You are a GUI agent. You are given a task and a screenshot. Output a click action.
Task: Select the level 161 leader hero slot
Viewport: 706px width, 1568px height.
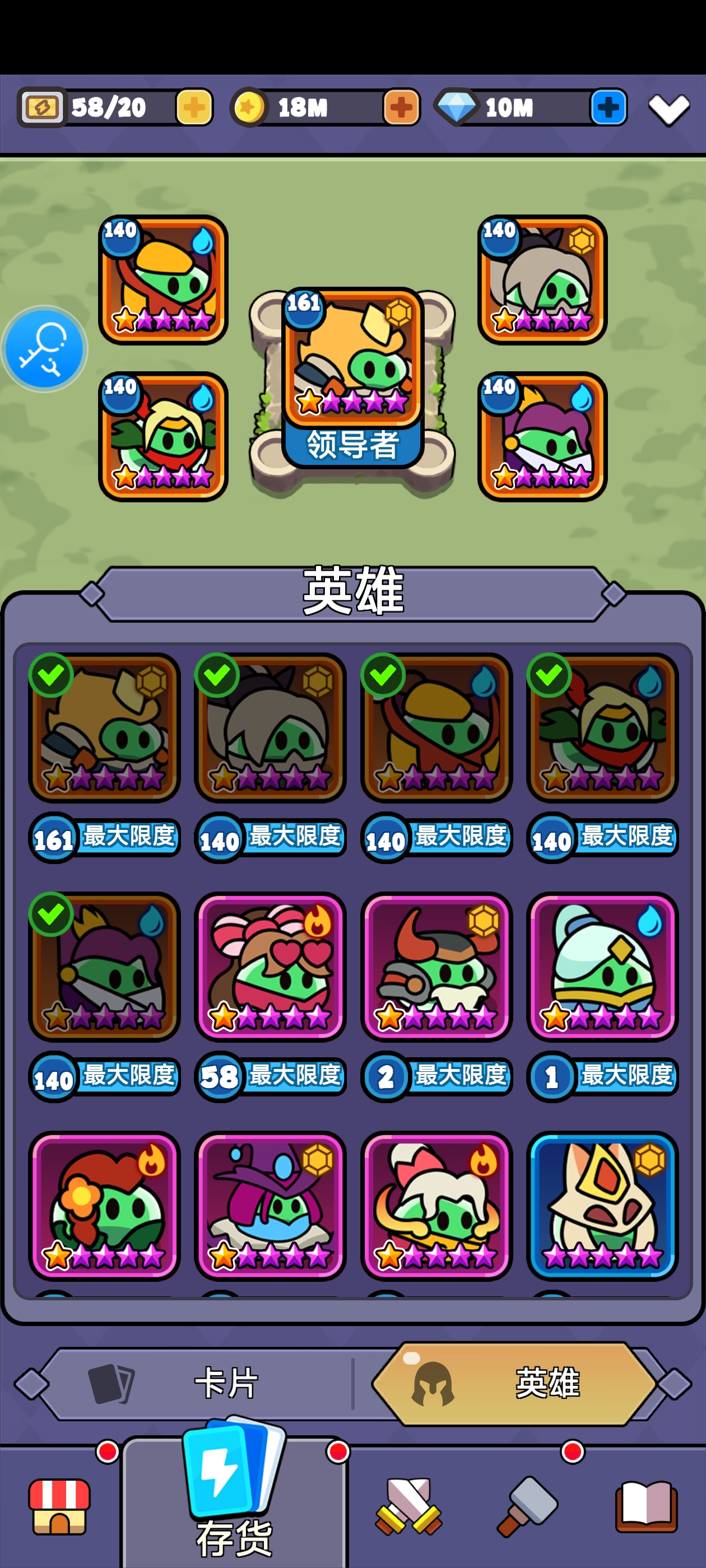click(352, 358)
